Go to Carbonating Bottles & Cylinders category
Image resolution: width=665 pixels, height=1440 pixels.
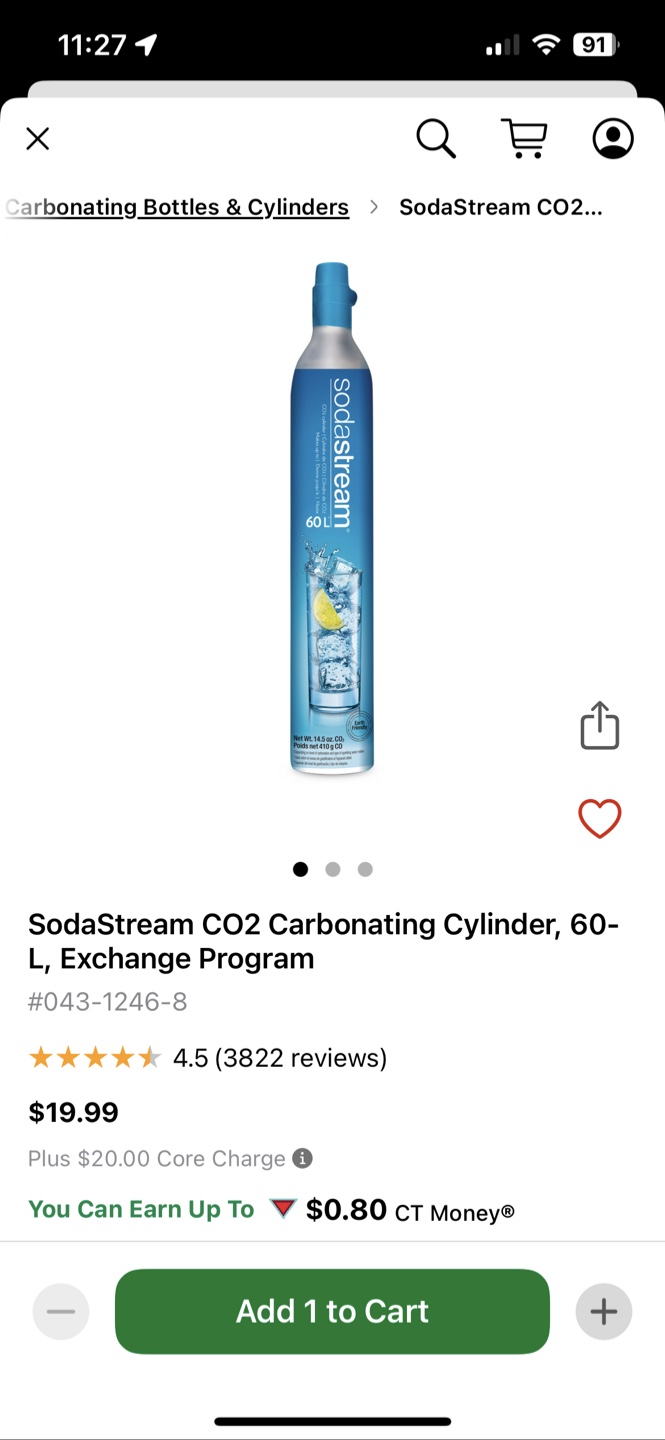tap(178, 207)
